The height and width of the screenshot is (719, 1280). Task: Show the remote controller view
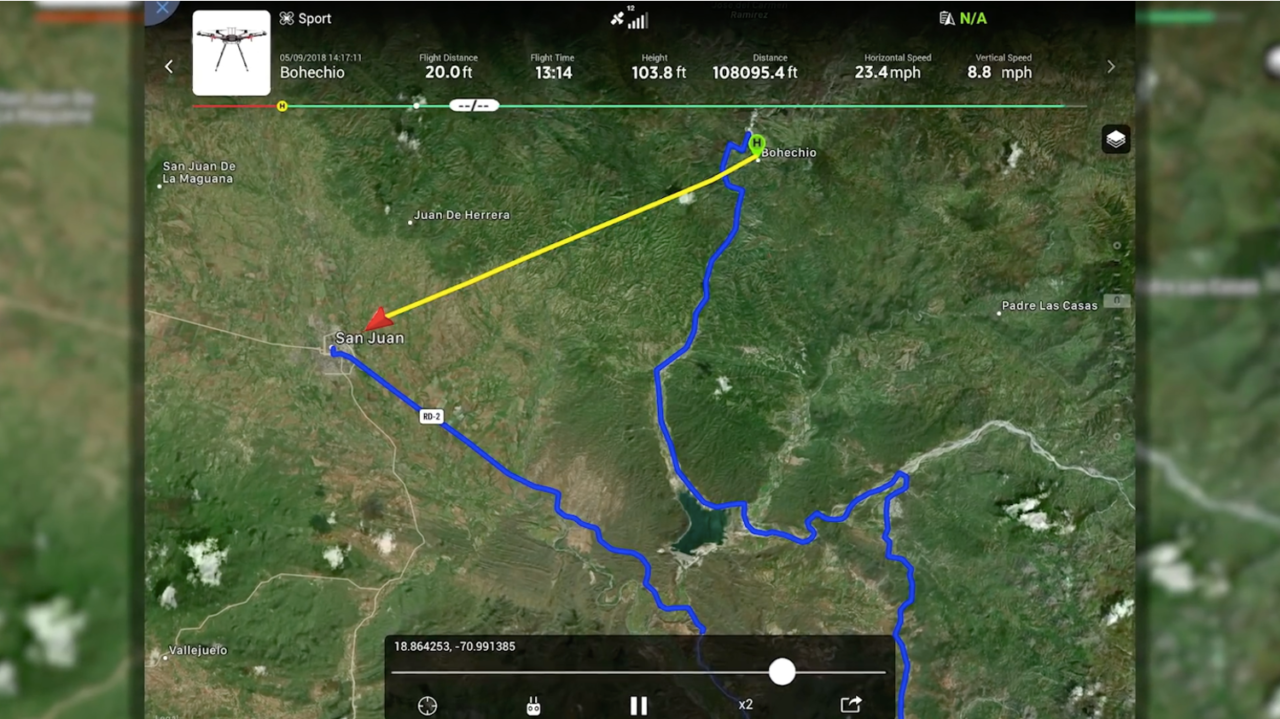tap(533, 705)
